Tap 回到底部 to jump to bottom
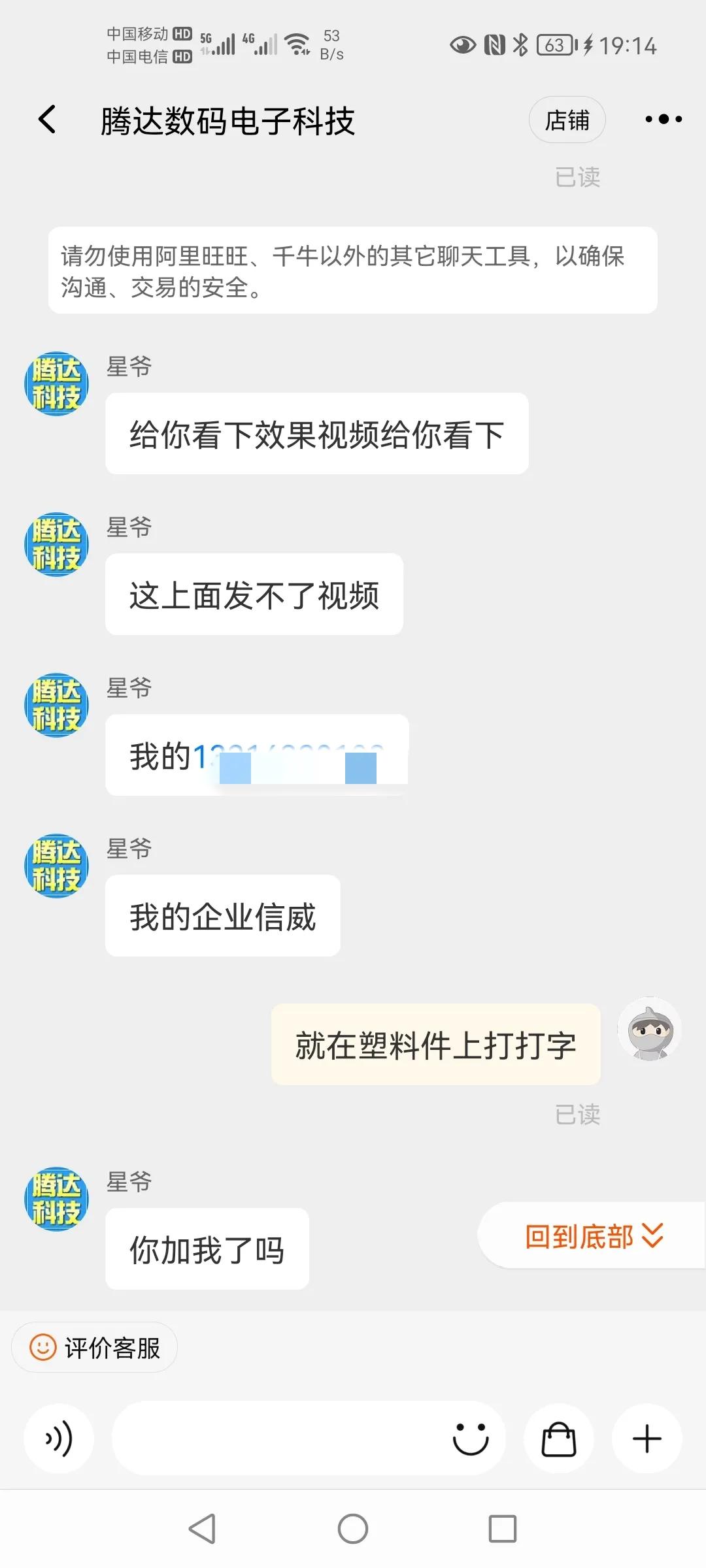Screen dimensions: 706x1568 coord(581,1235)
